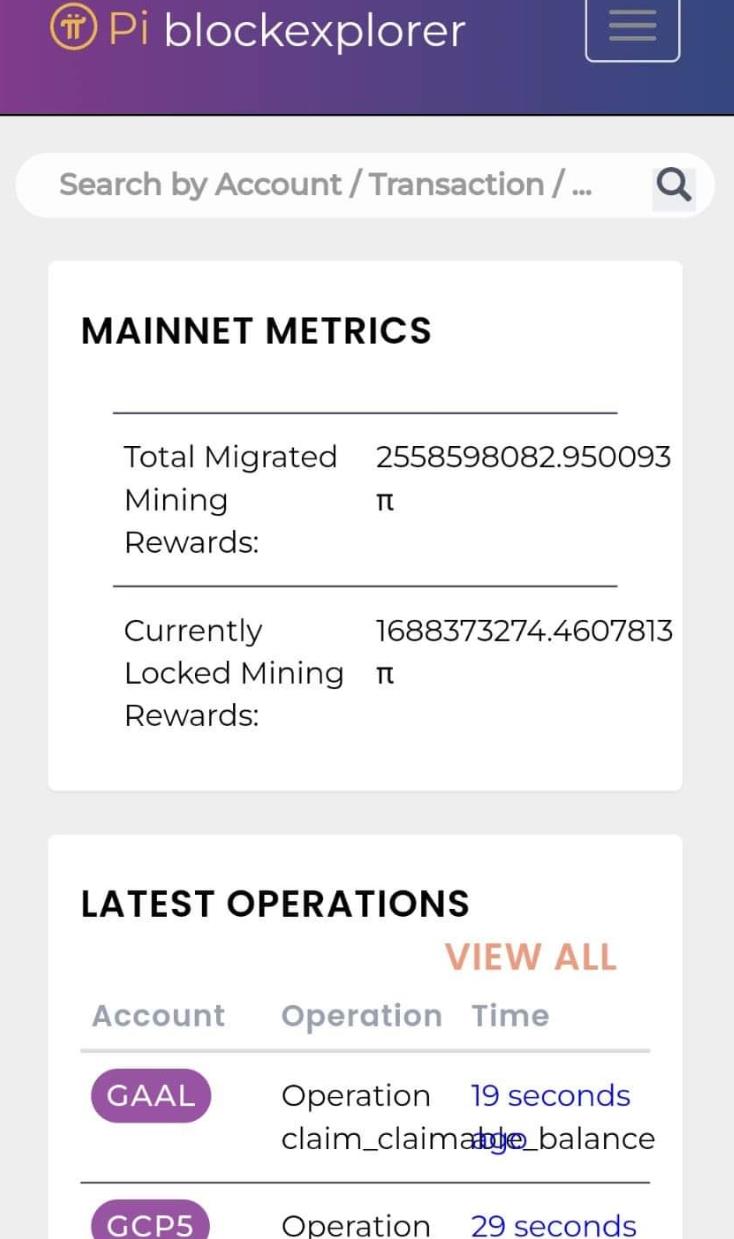Open the GAAL account badge

tap(151, 1095)
